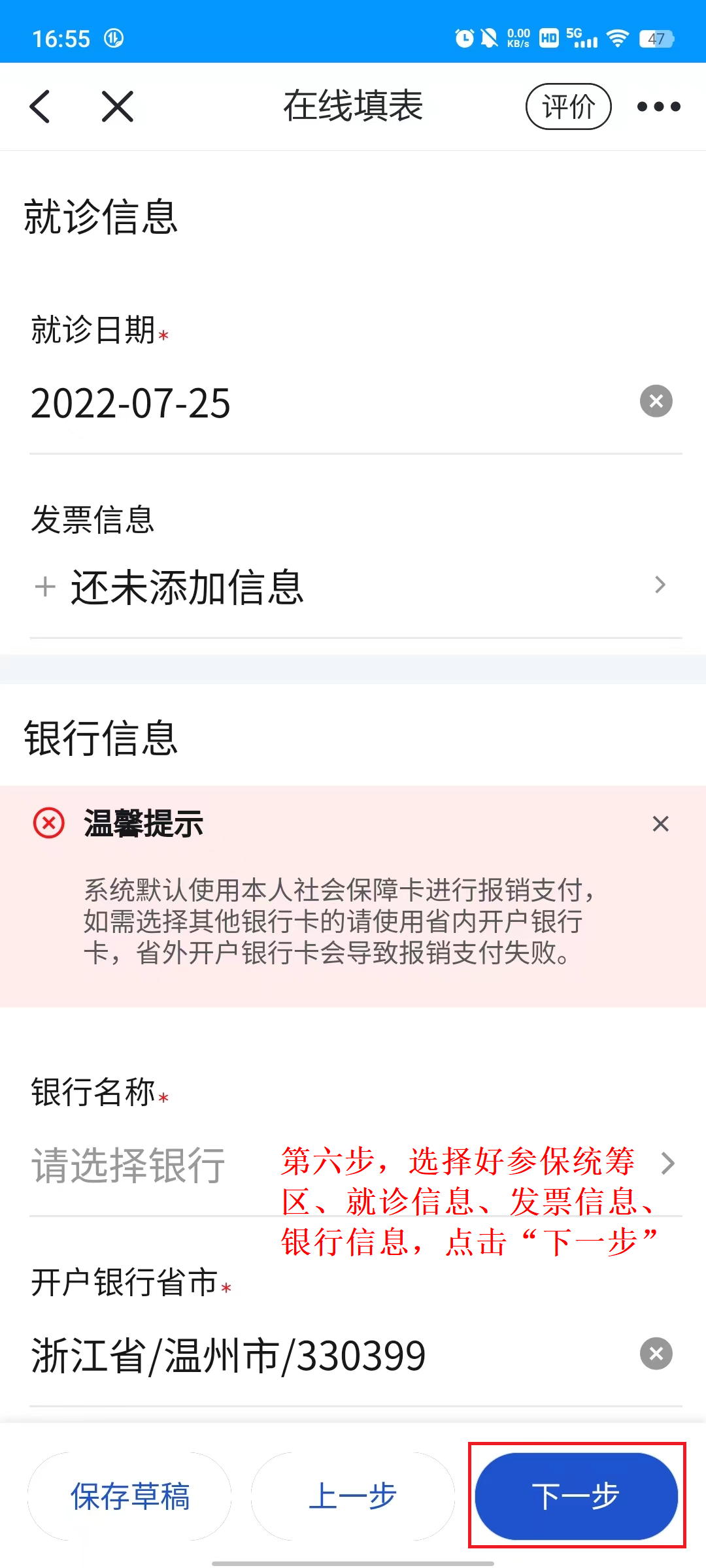This screenshot has width=706, height=1568.
Task: Return to previous step with 上一步
Action: pyautogui.click(x=353, y=1496)
